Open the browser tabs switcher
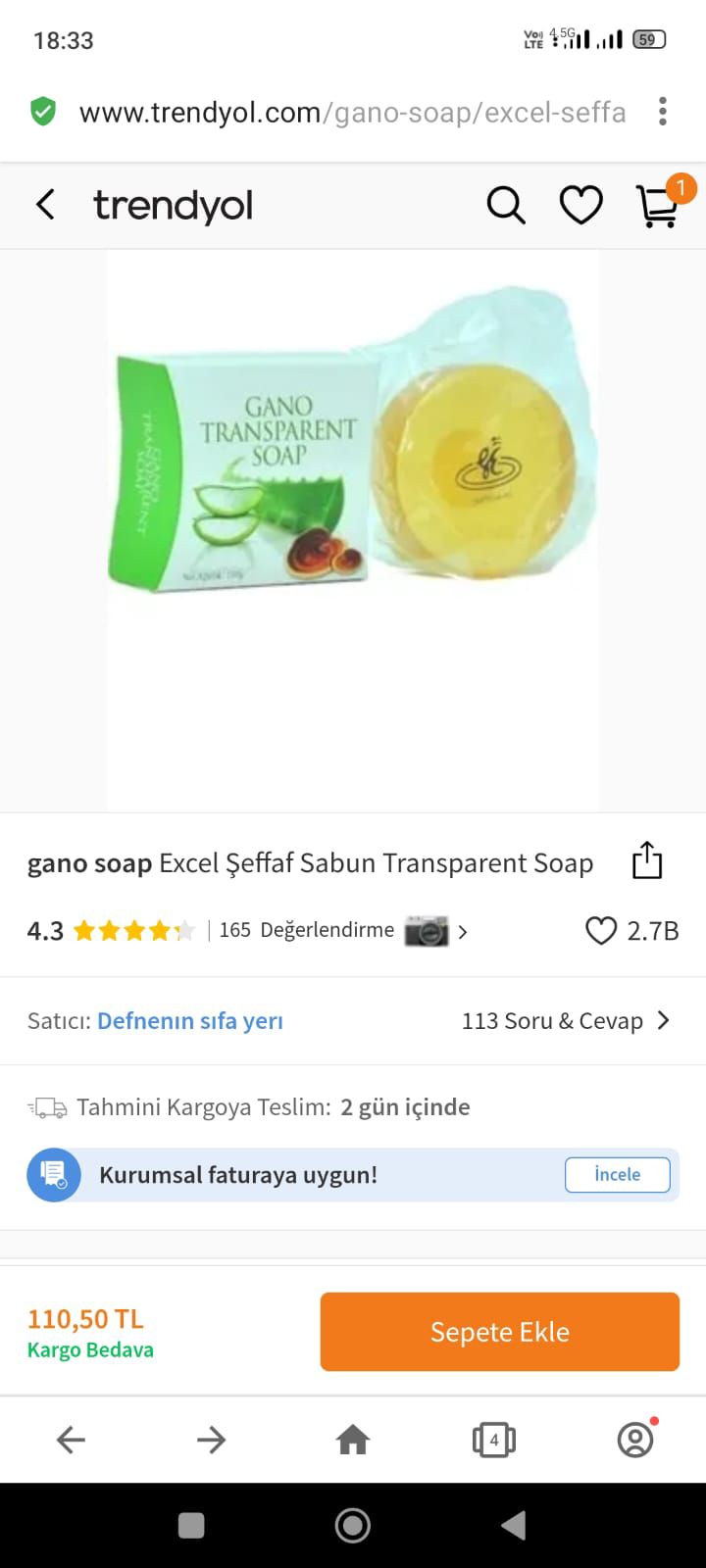 click(x=493, y=1440)
